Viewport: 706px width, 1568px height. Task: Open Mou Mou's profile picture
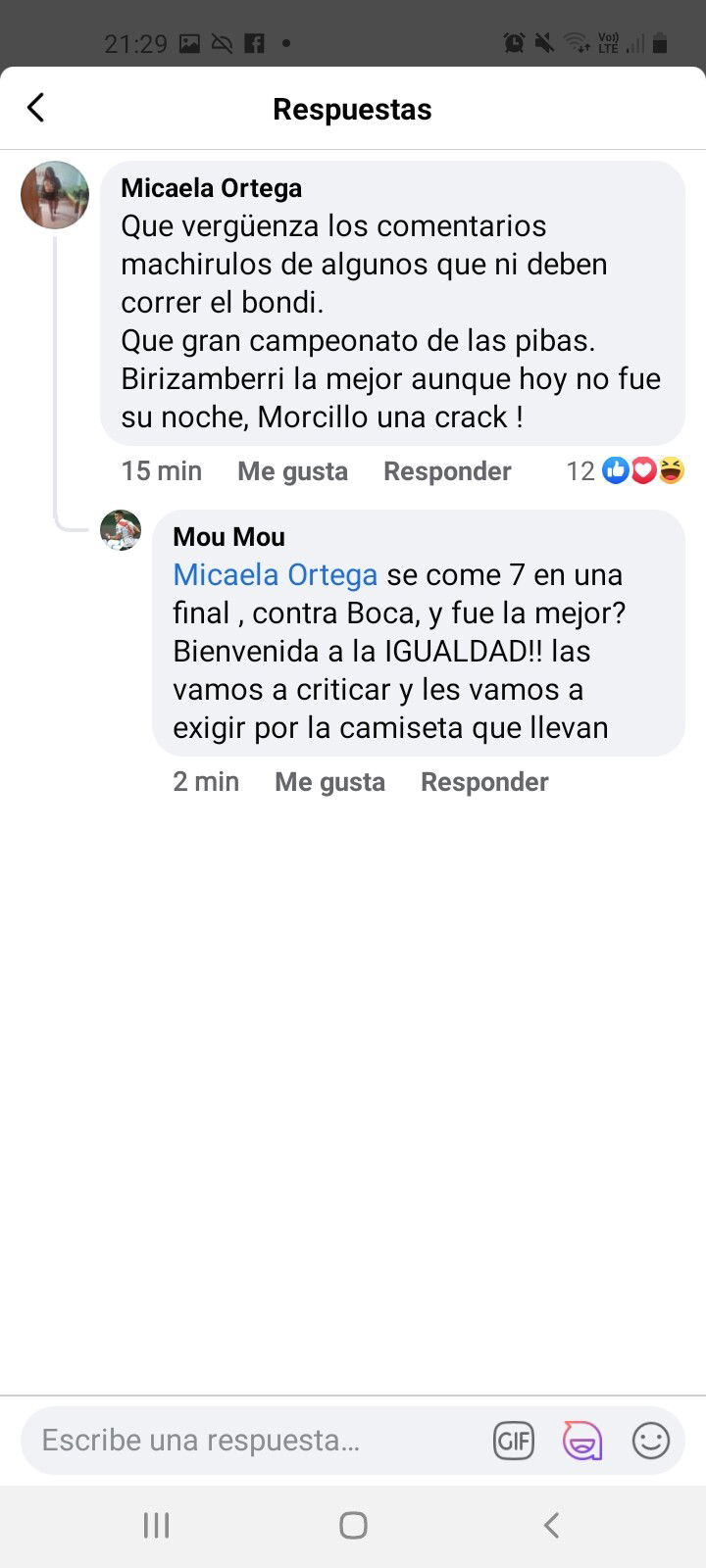pos(121,530)
